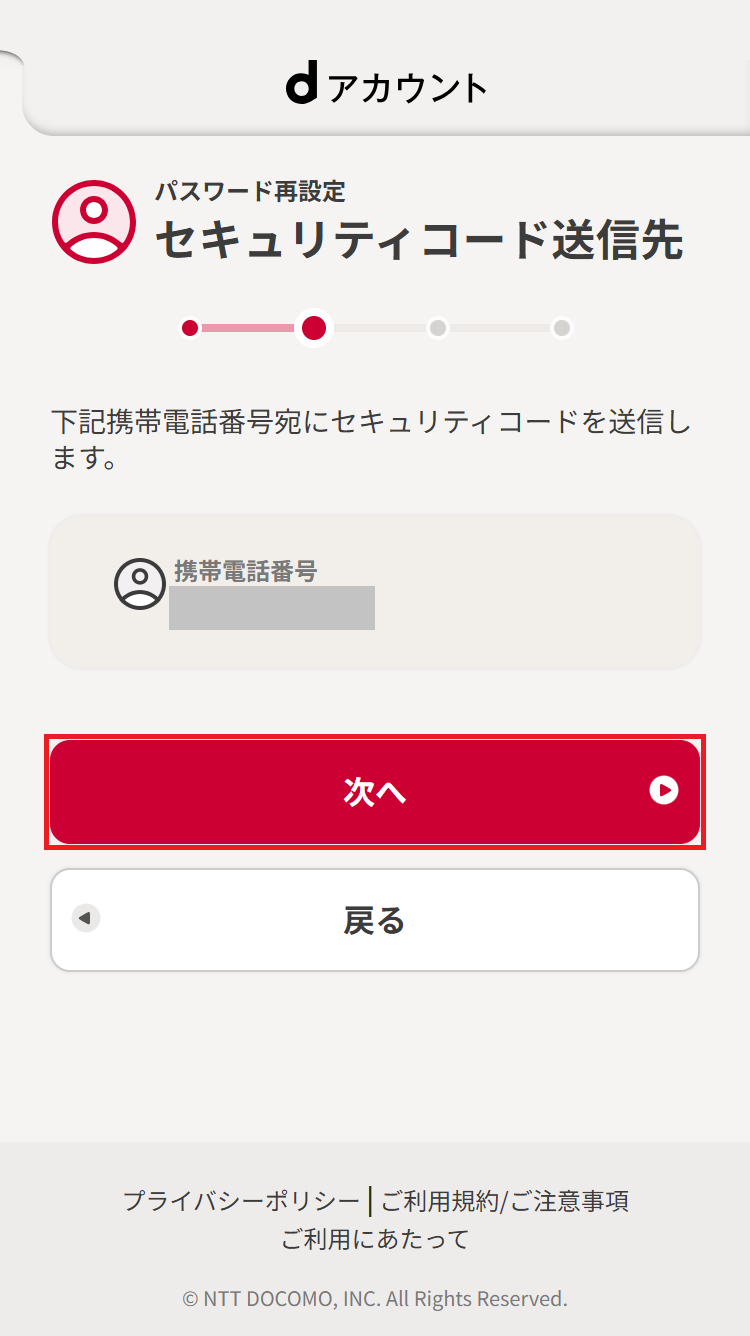Click the red profile icon beside パスワード再設定

92,223
